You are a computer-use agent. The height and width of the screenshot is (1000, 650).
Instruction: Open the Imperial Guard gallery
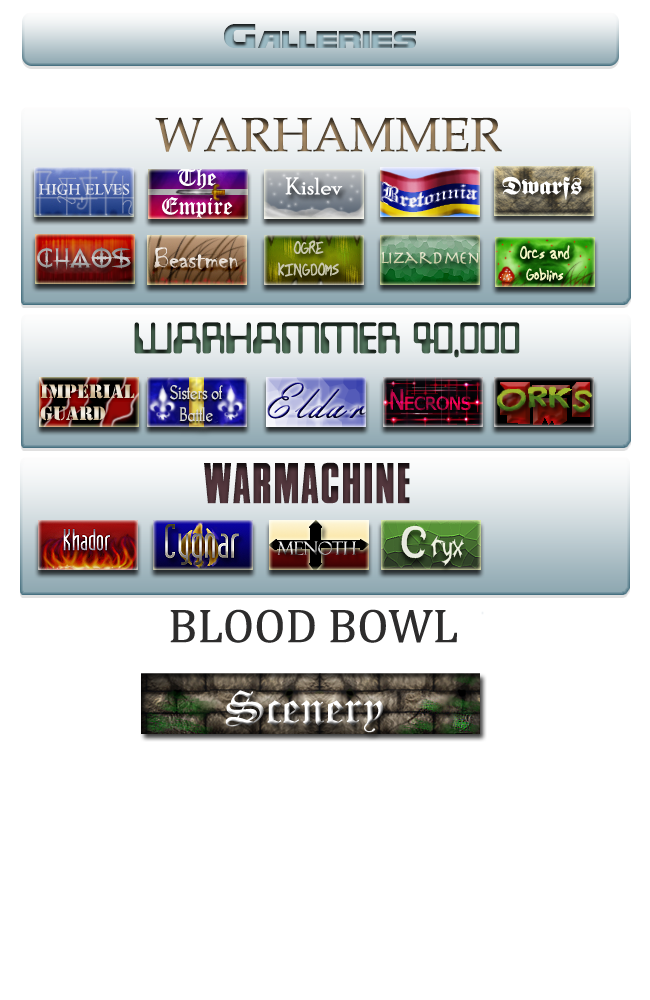(x=88, y=402)
